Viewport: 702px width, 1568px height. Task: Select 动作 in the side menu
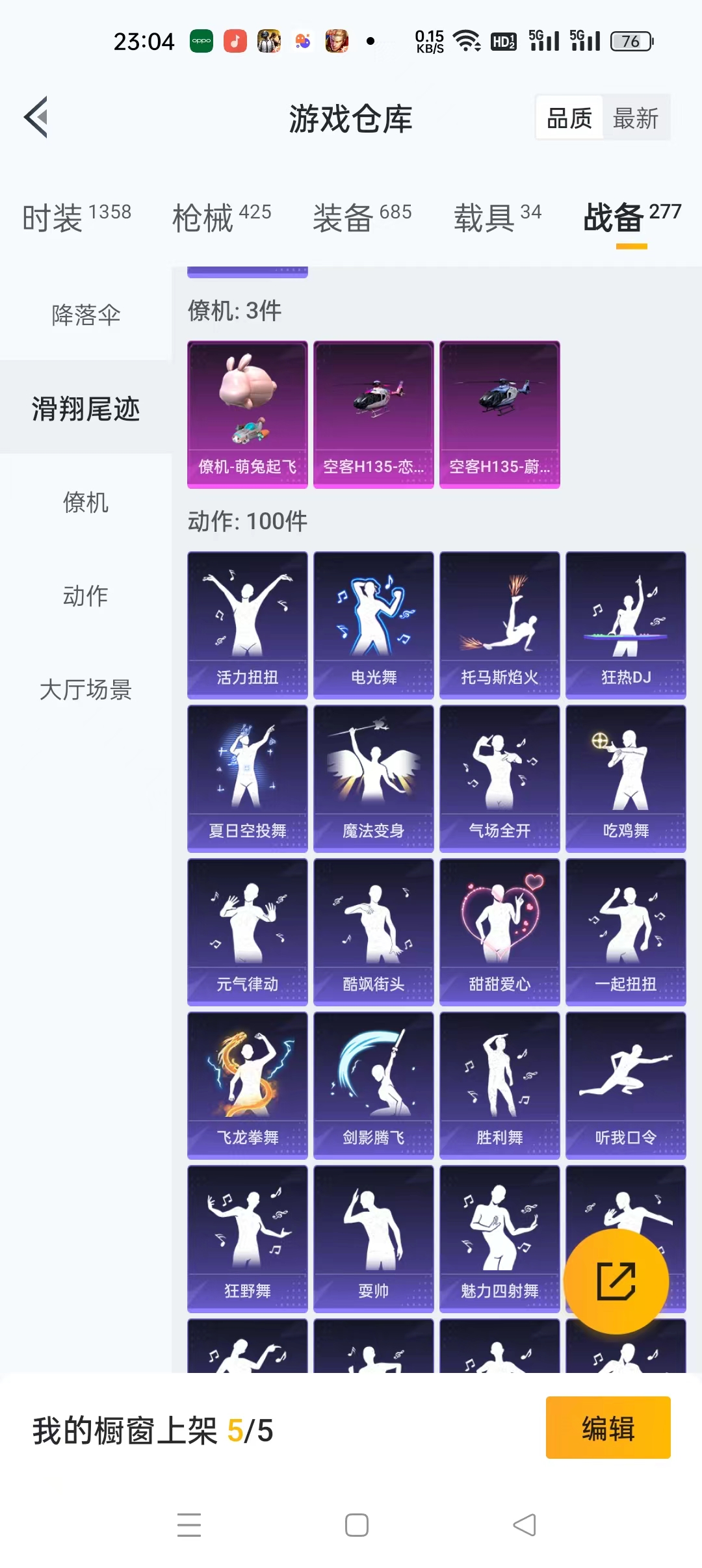[x=86, y=595]
